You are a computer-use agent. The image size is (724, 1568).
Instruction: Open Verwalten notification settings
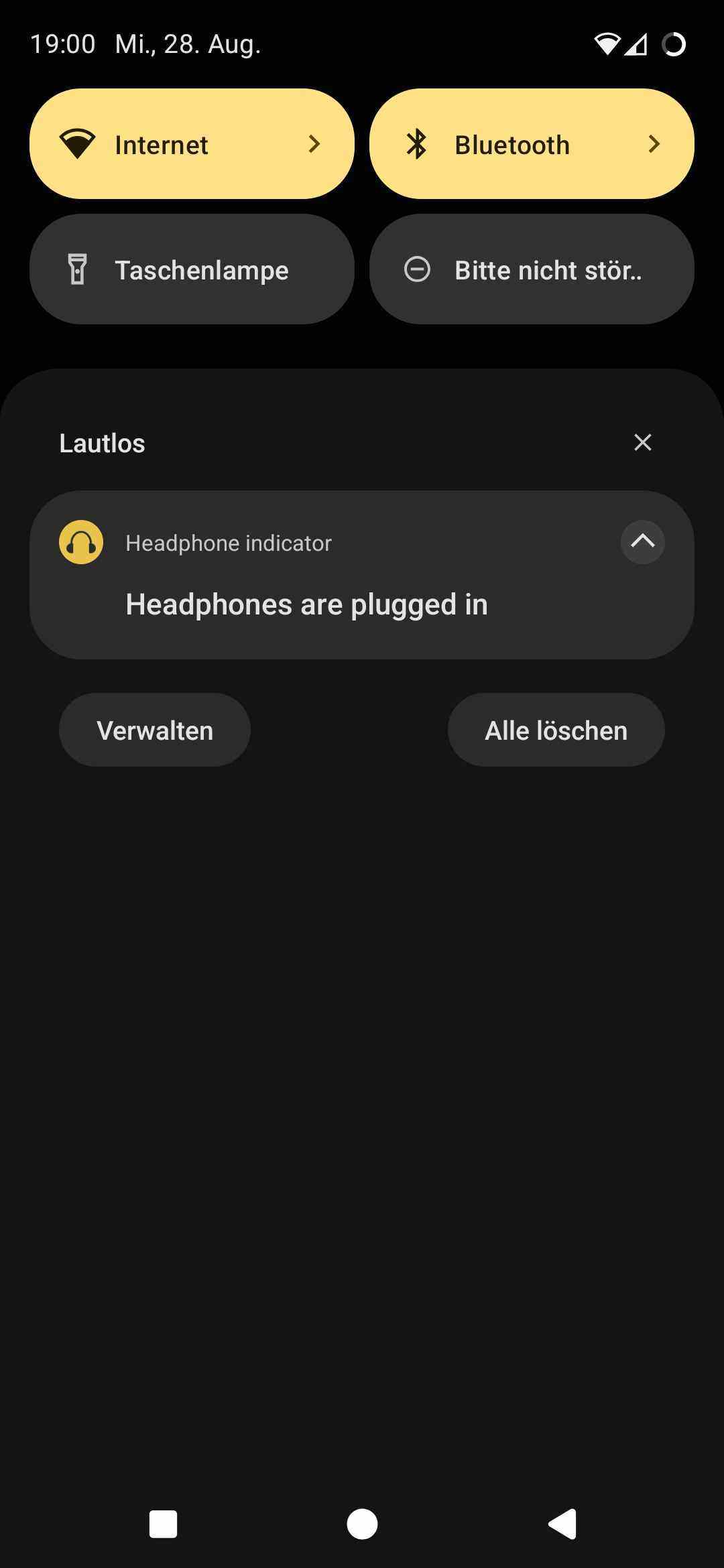(x=155, y=730)
